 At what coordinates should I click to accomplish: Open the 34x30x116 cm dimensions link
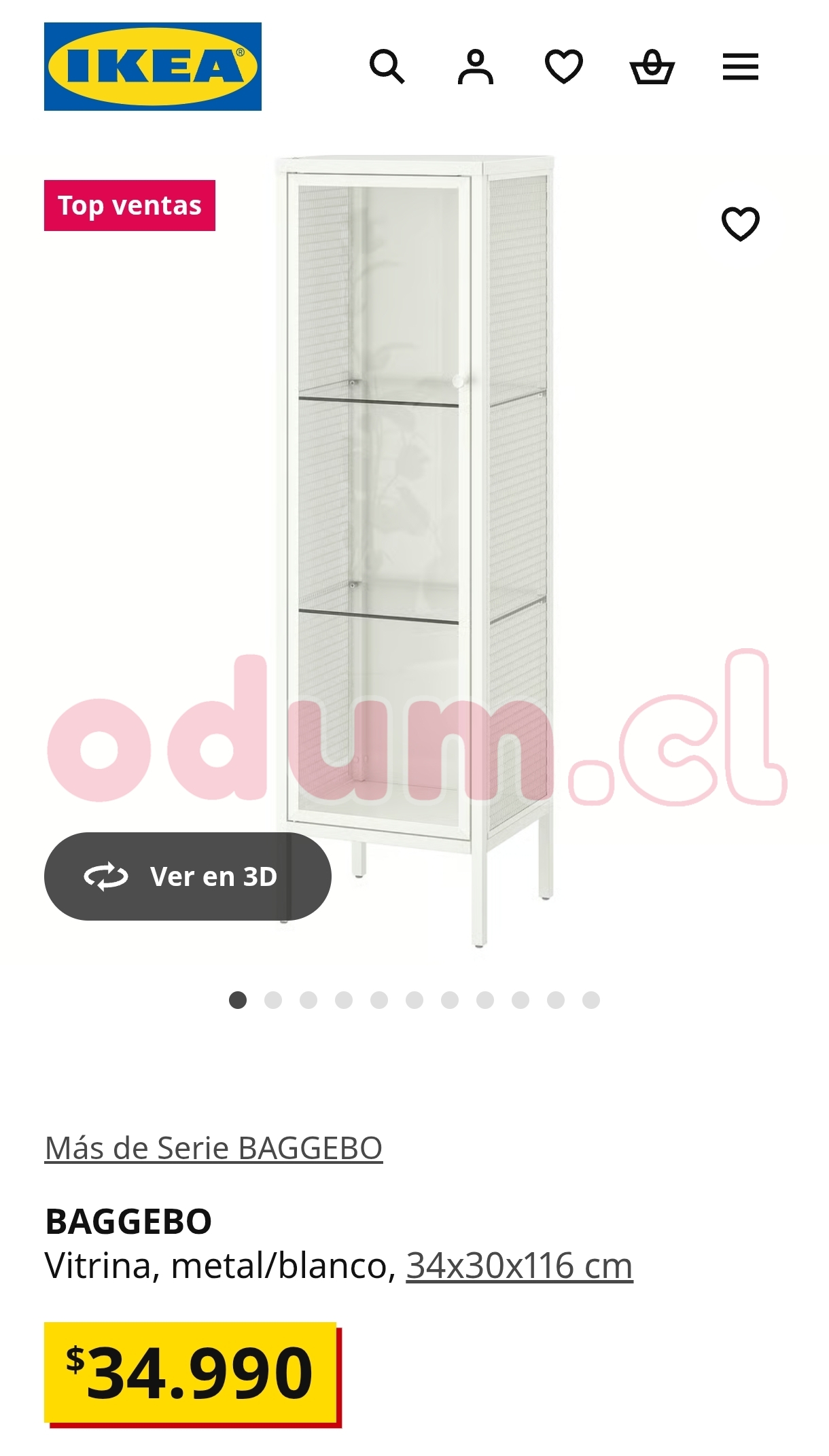pyautogui.click(x=519, y=1266)
